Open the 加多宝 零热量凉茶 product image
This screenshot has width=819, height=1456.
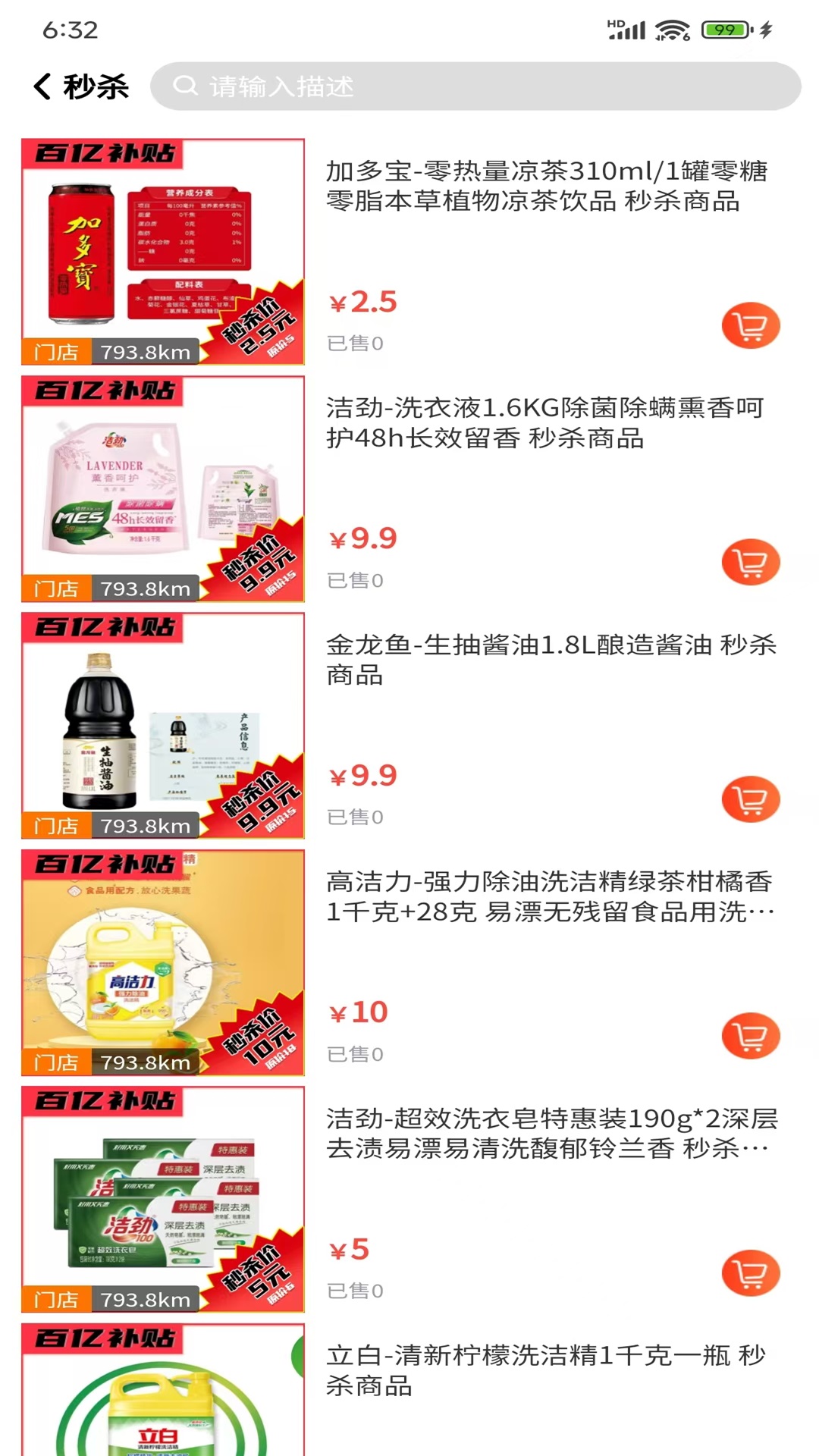click(163, 252)
